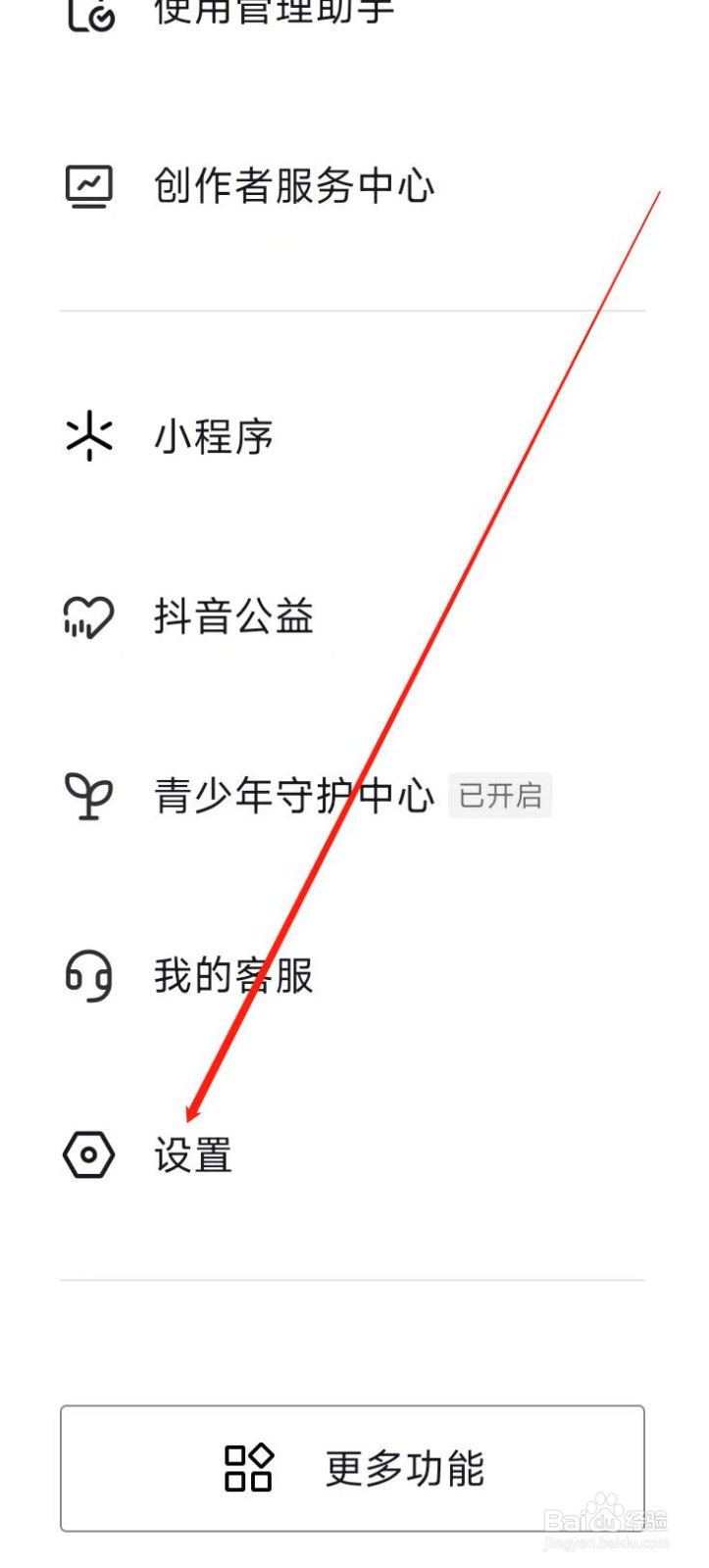Open 我的客服 customer service
This screenshot has height=1568, width=709.
[x=231, y=976]
